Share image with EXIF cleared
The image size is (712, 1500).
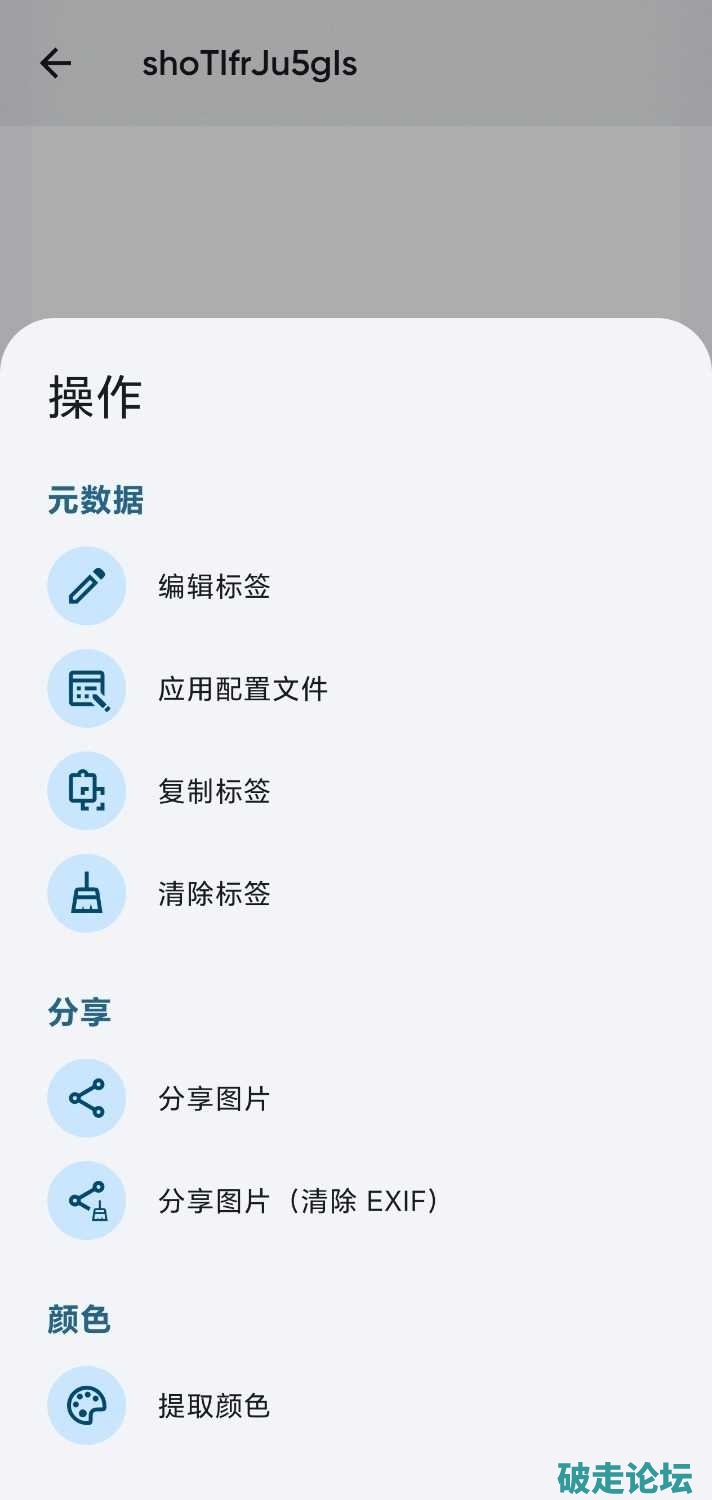[x=298, y=1201]
